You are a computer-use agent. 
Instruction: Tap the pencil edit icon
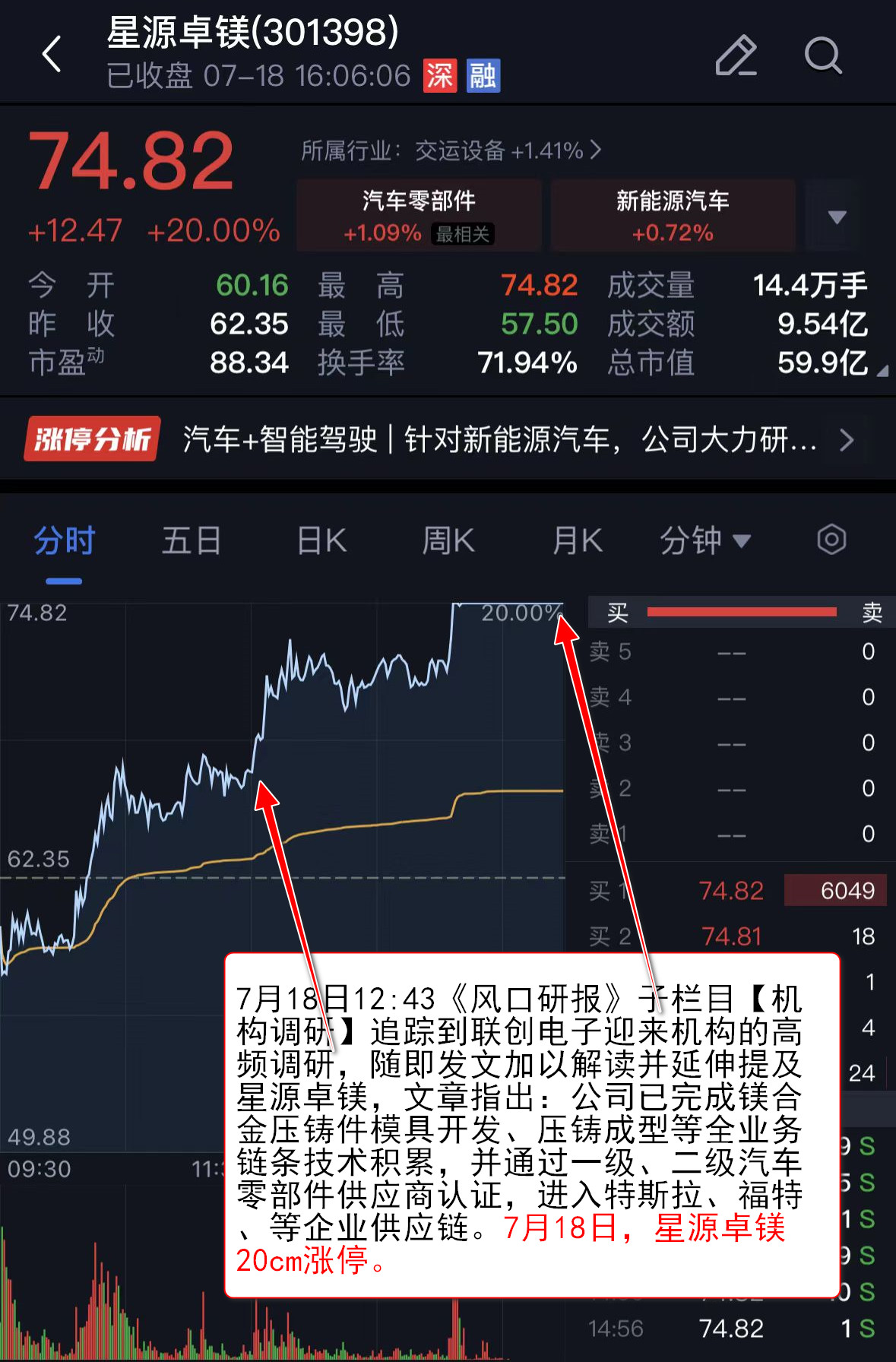736,55
